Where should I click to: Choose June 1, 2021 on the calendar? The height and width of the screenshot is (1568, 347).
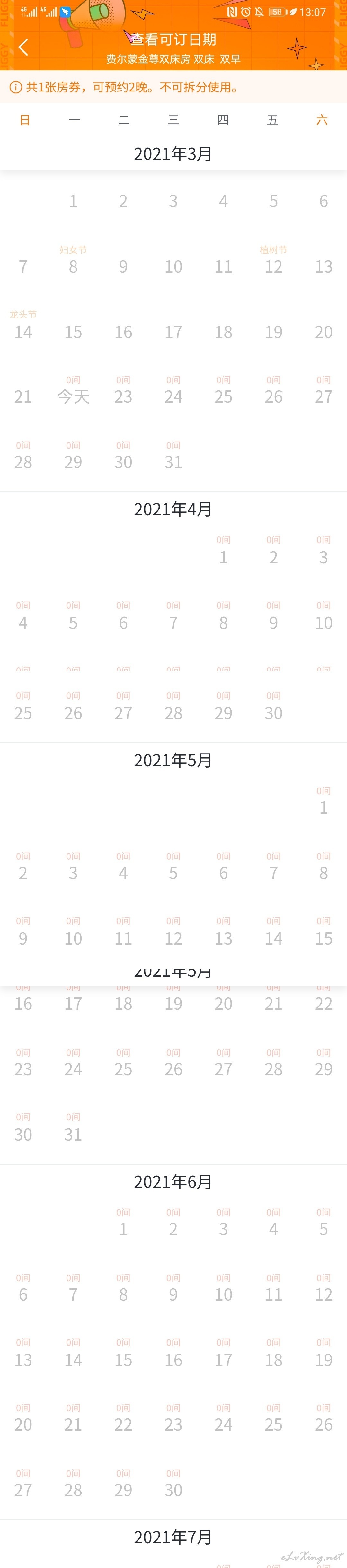click(123, 1228)
